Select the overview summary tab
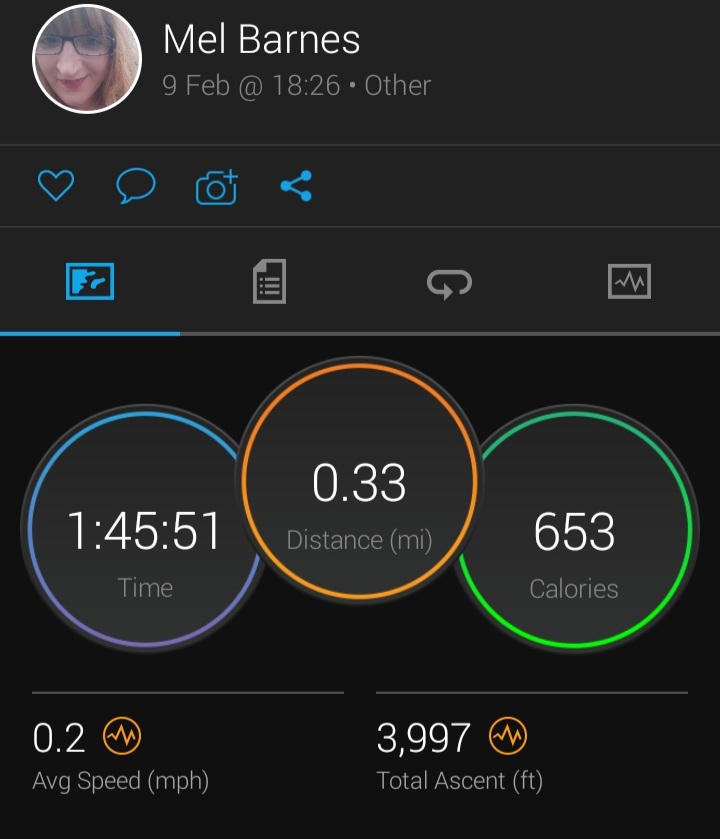This screenshot has width=720, height=839. (90, 282)
